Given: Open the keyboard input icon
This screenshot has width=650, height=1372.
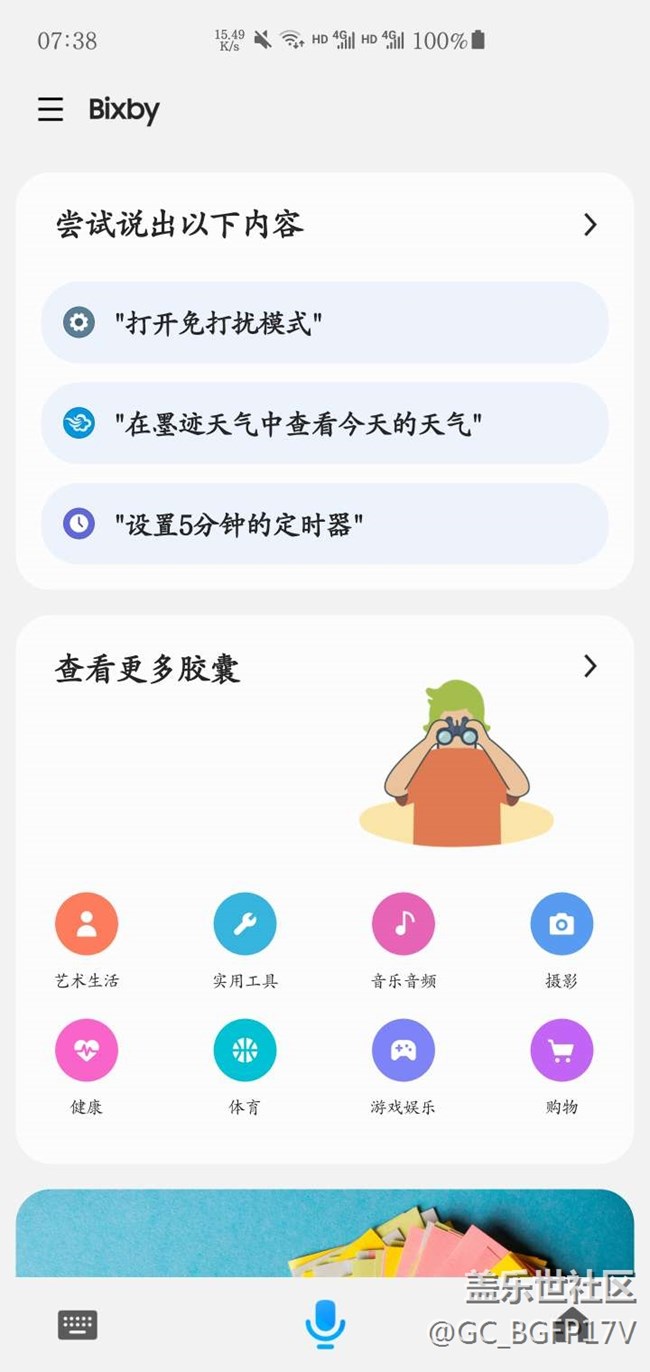Looking at the screenshot, I should [78, 1324].
